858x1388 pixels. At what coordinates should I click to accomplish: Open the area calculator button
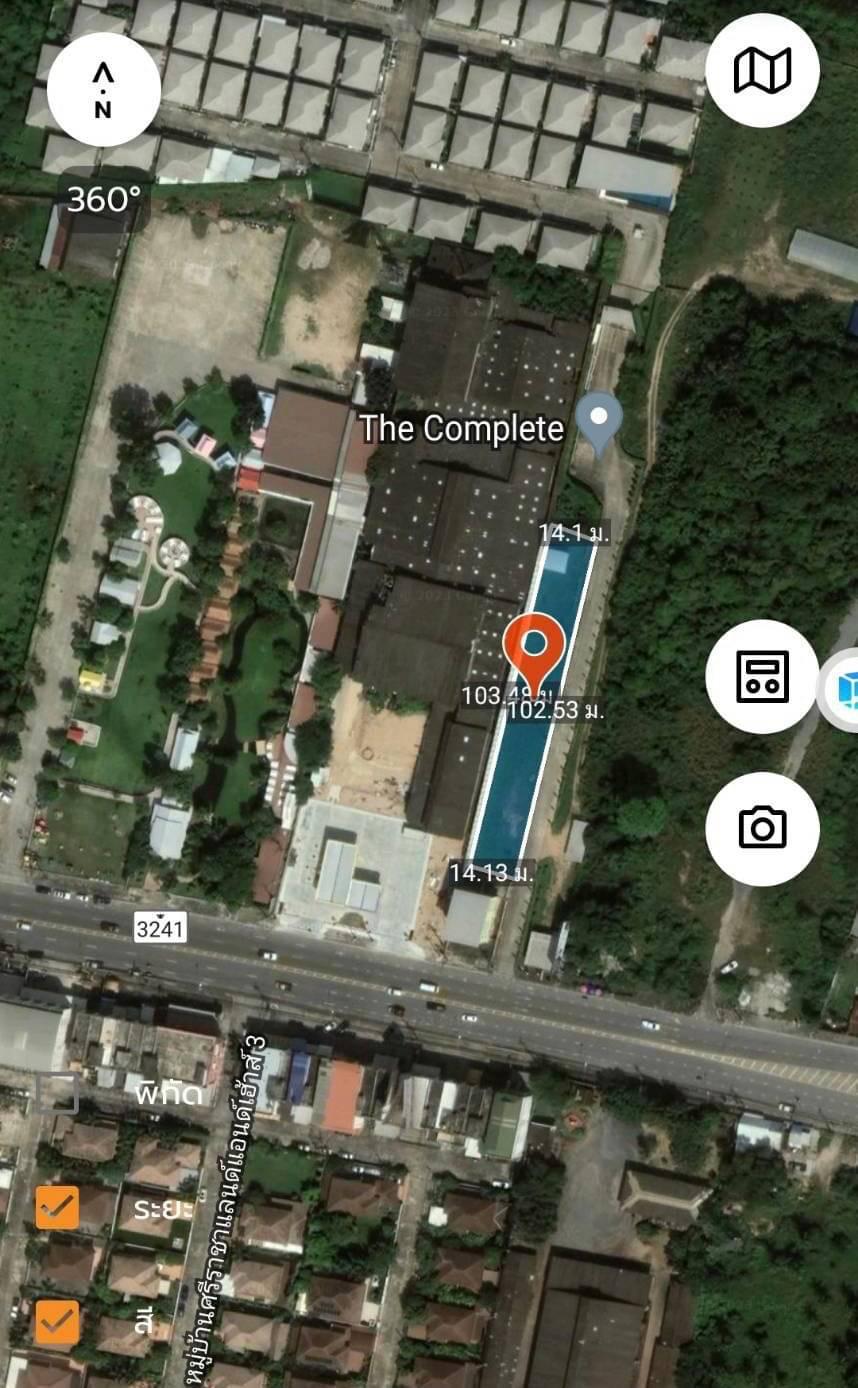click(762, 676)
